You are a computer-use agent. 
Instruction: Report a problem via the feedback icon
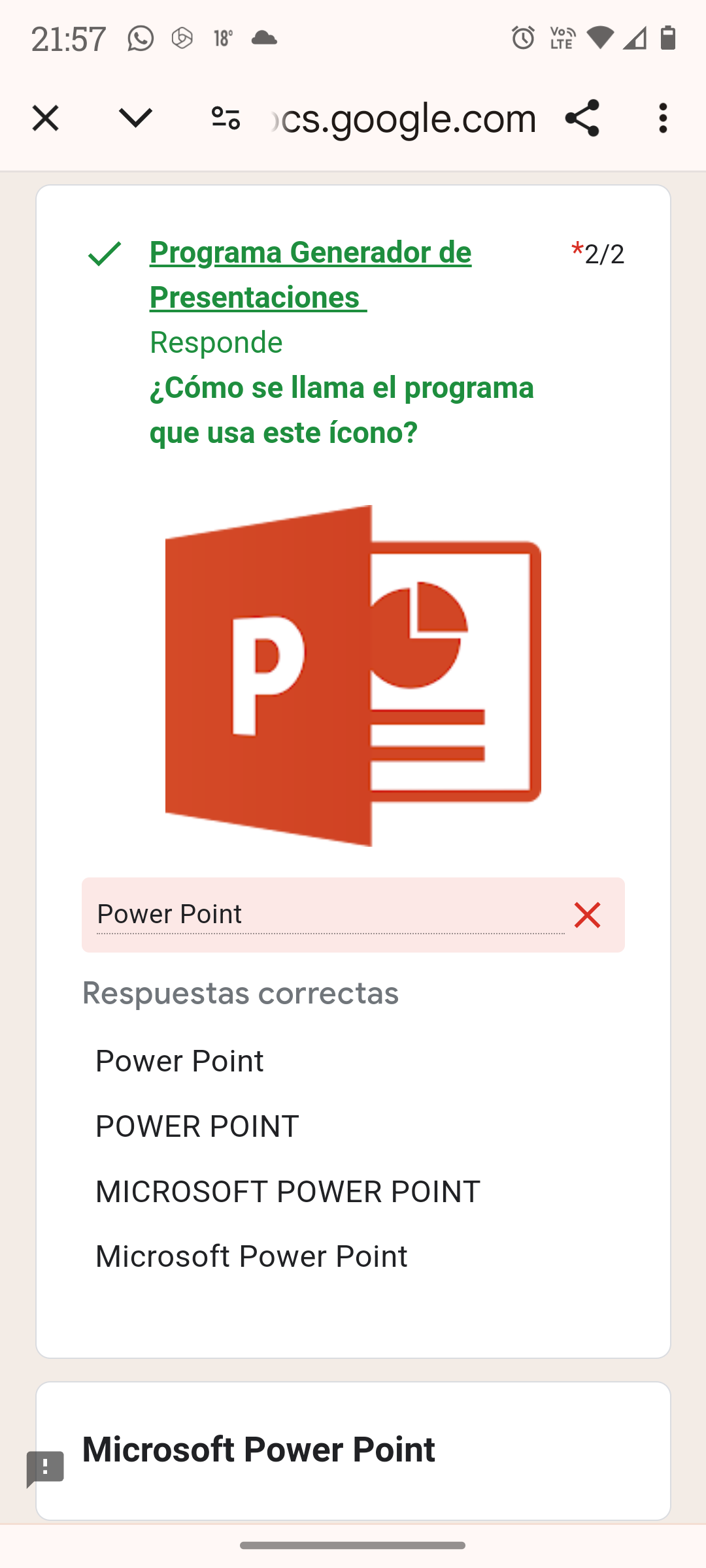coord(45,1469)
